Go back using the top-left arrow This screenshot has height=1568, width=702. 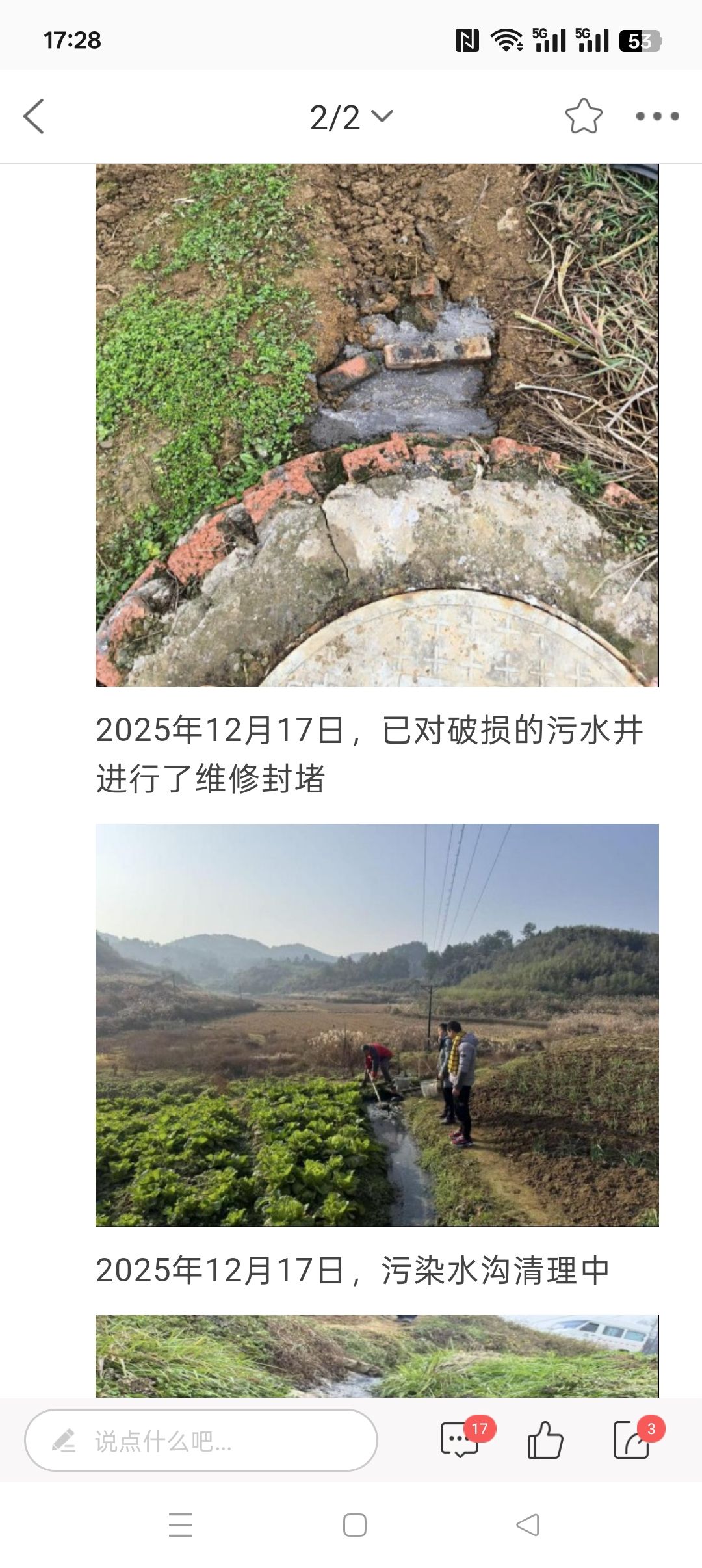[34, 116]
